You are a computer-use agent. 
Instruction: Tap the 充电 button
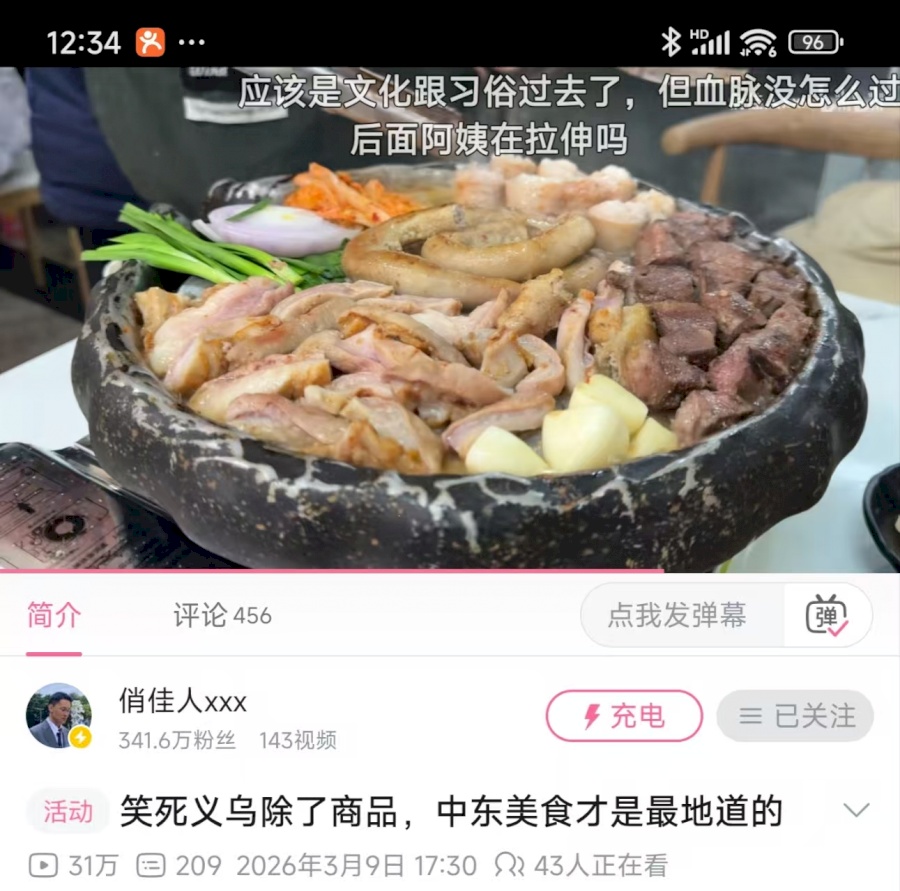pyautogui.click(x=624, y=716)
